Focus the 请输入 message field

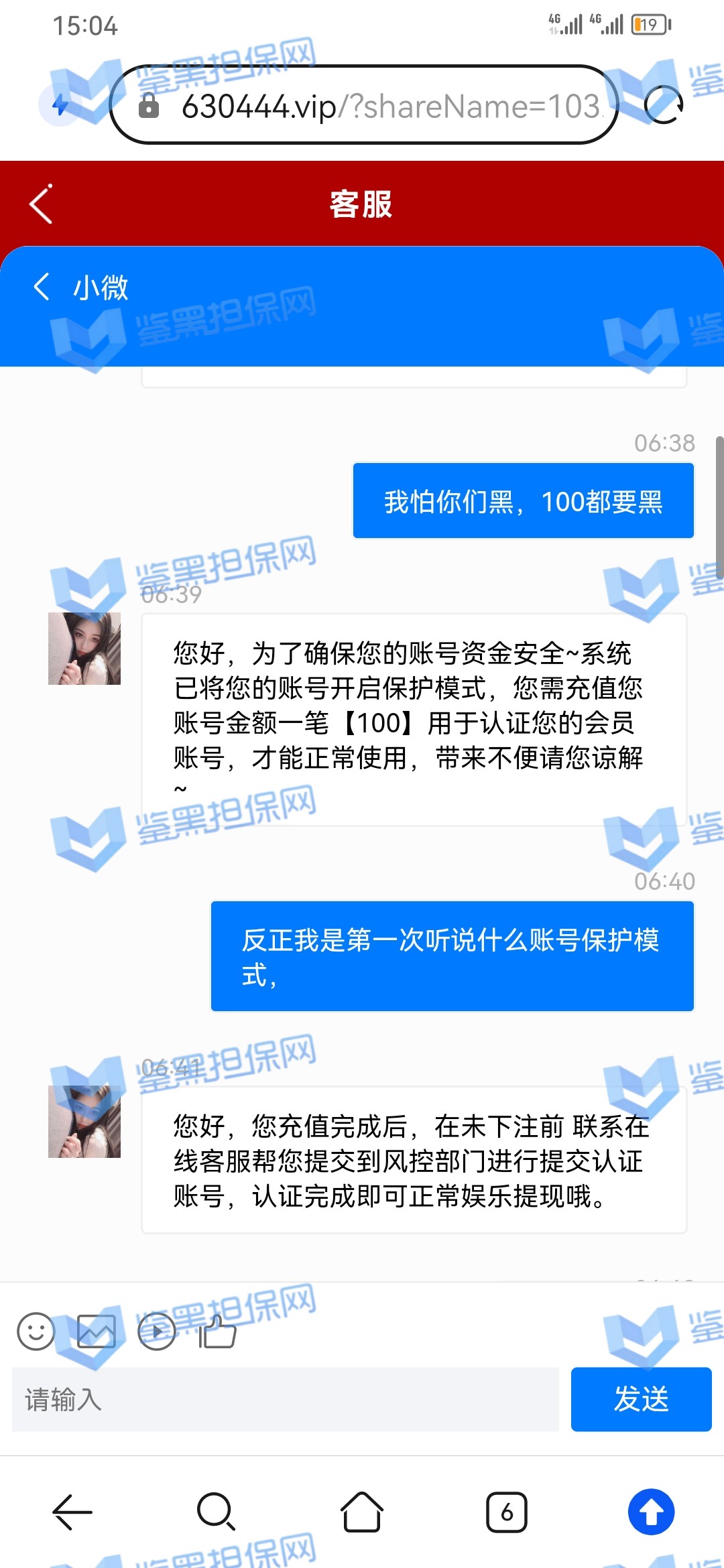click(x=285, y=1399)
